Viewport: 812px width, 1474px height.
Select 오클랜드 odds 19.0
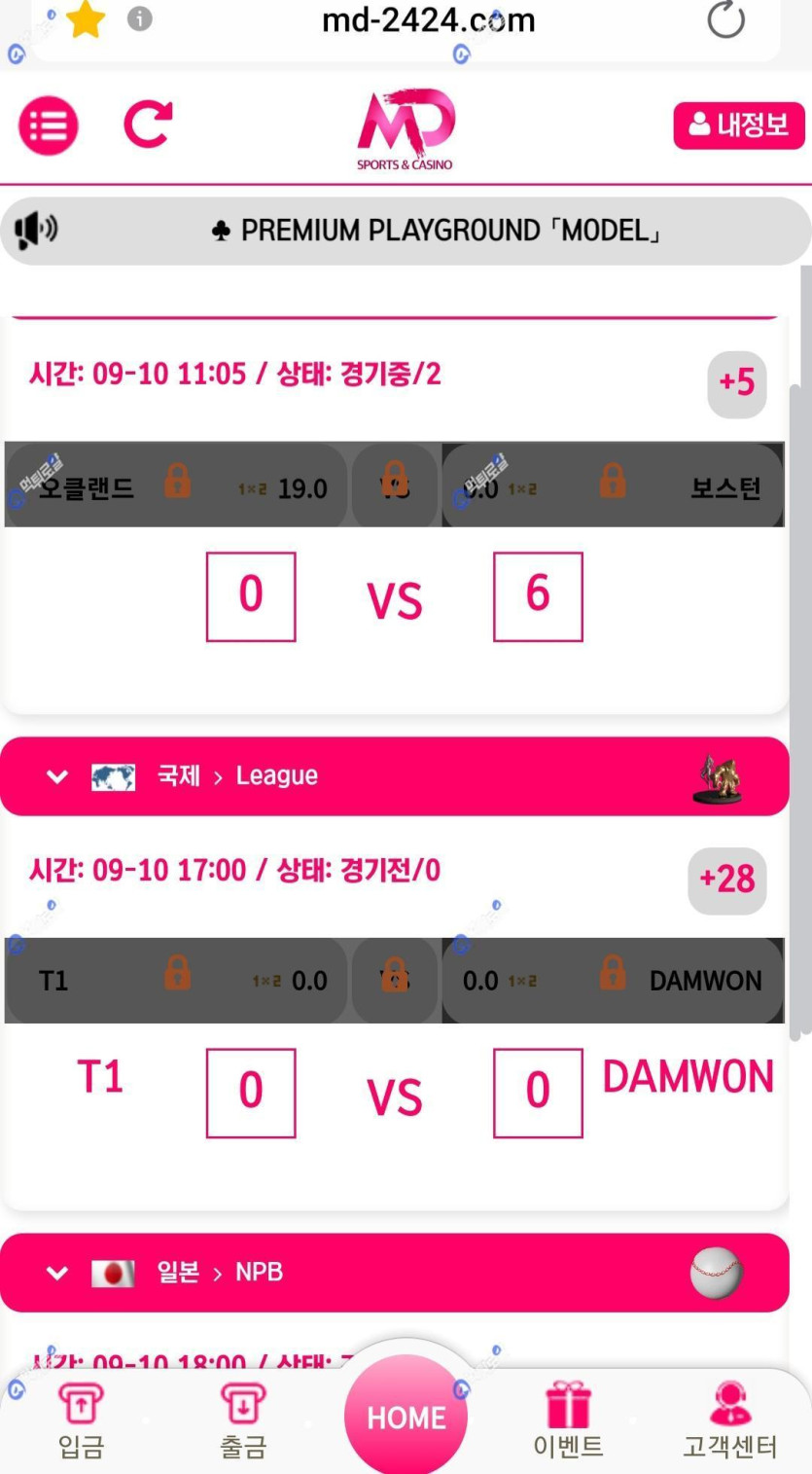(x=175, y=485)
